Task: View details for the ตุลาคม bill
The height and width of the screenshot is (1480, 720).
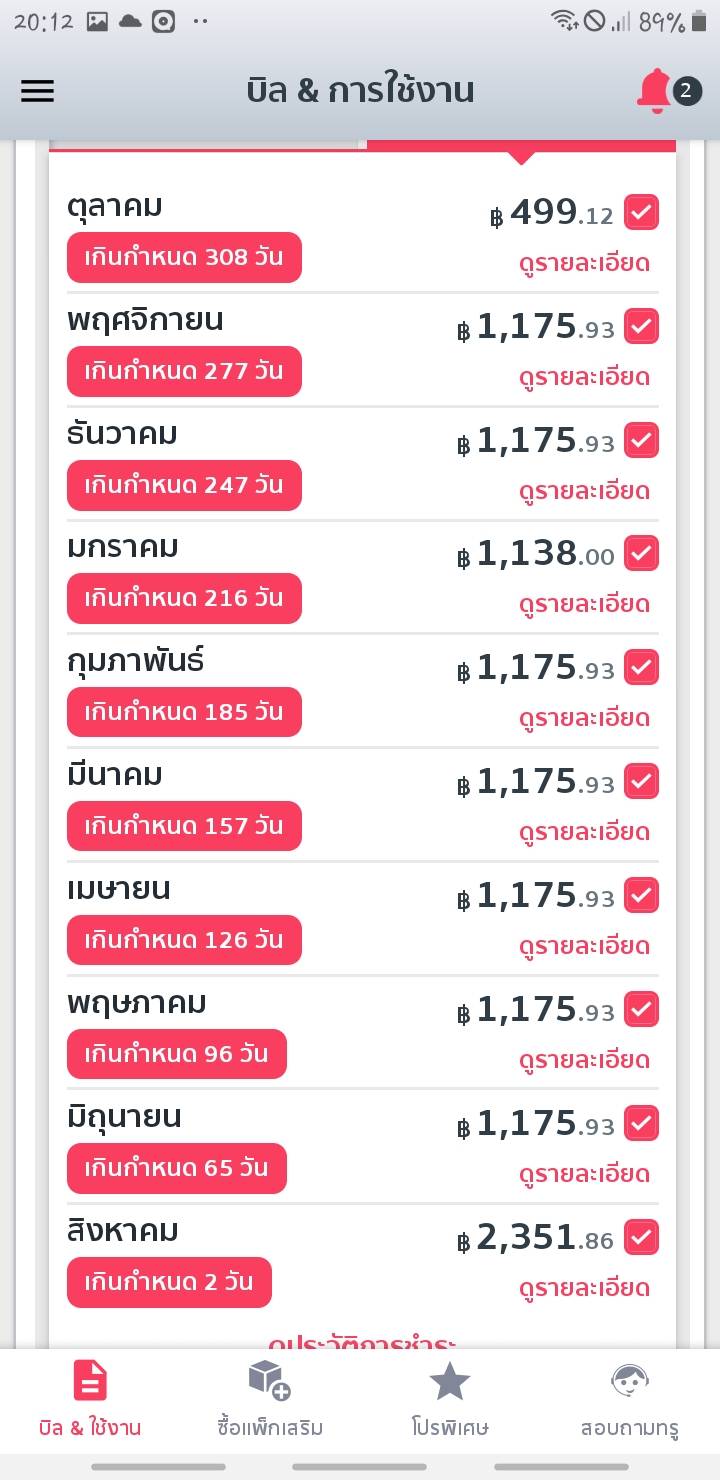Action: pyautogui.click(x=584, y=264)
